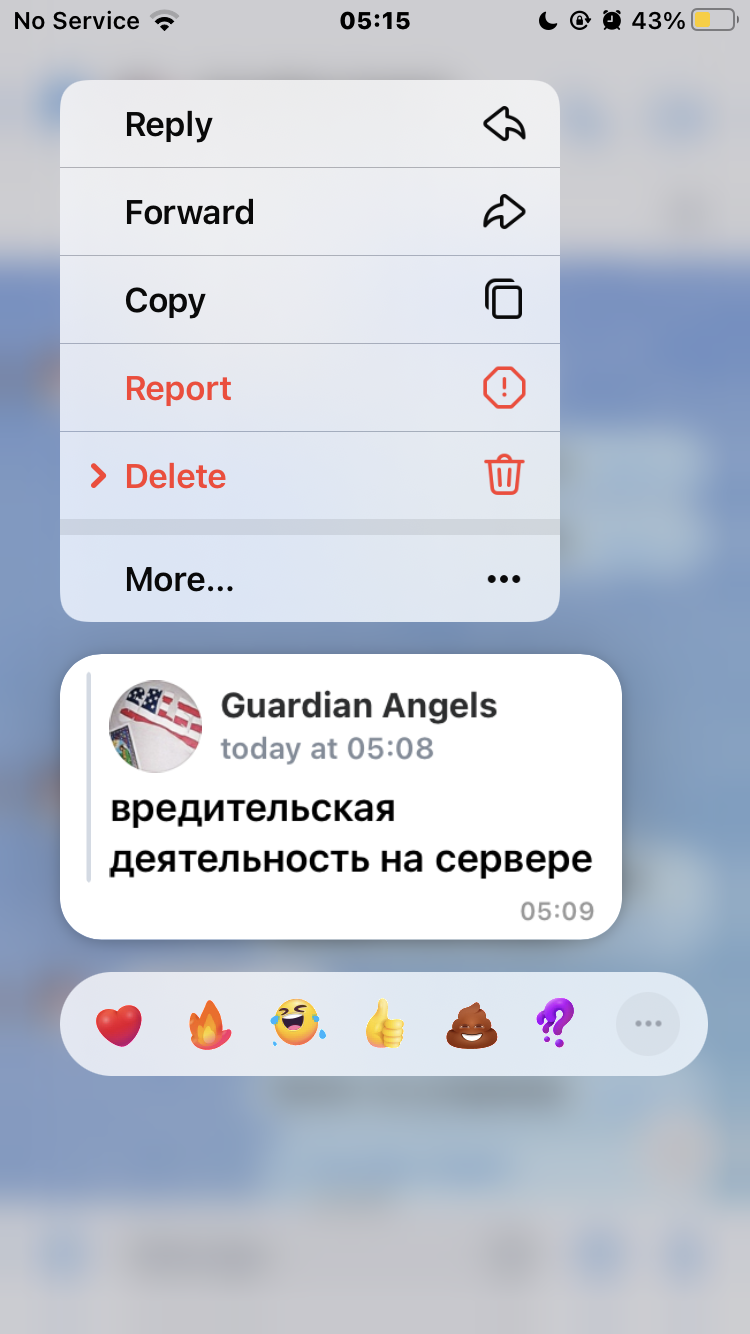Screen dimensions: 750x1334
Task: Show more reaction emojis
Action: coord(648,1024)
